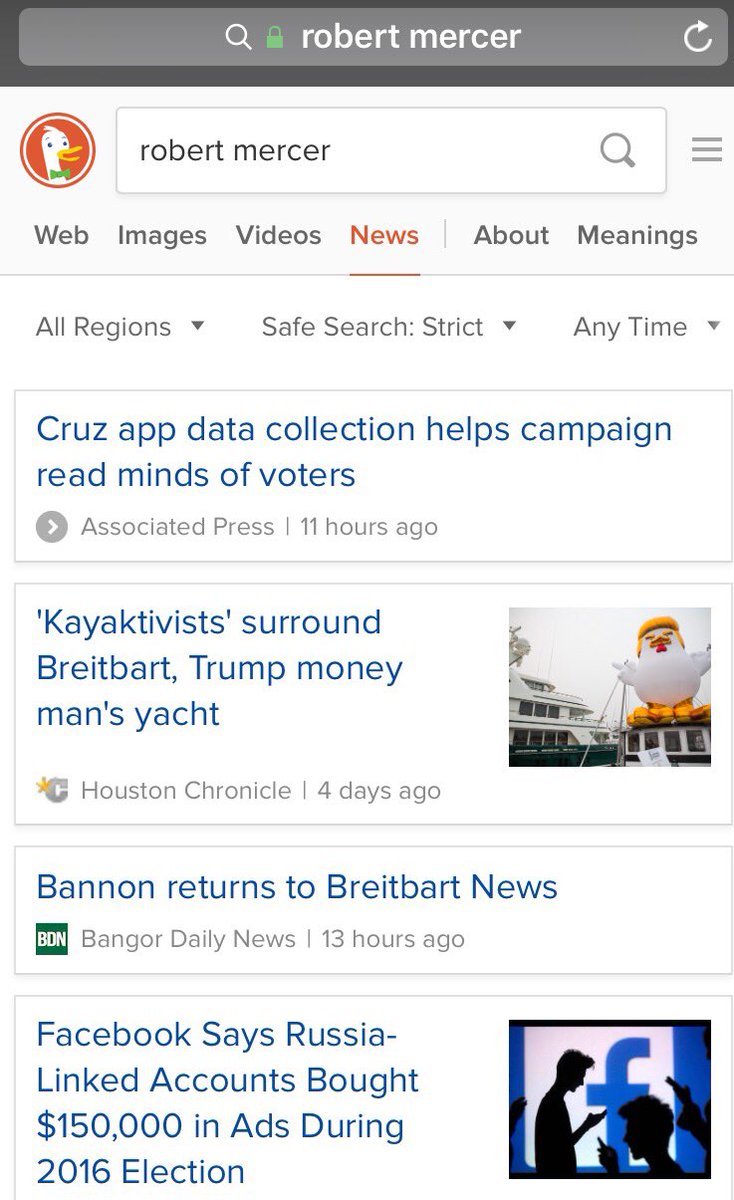The image size is (734, 1200).
Task: Open Bannon returns to Breitbart News
Action: click(x=297, y=887)
